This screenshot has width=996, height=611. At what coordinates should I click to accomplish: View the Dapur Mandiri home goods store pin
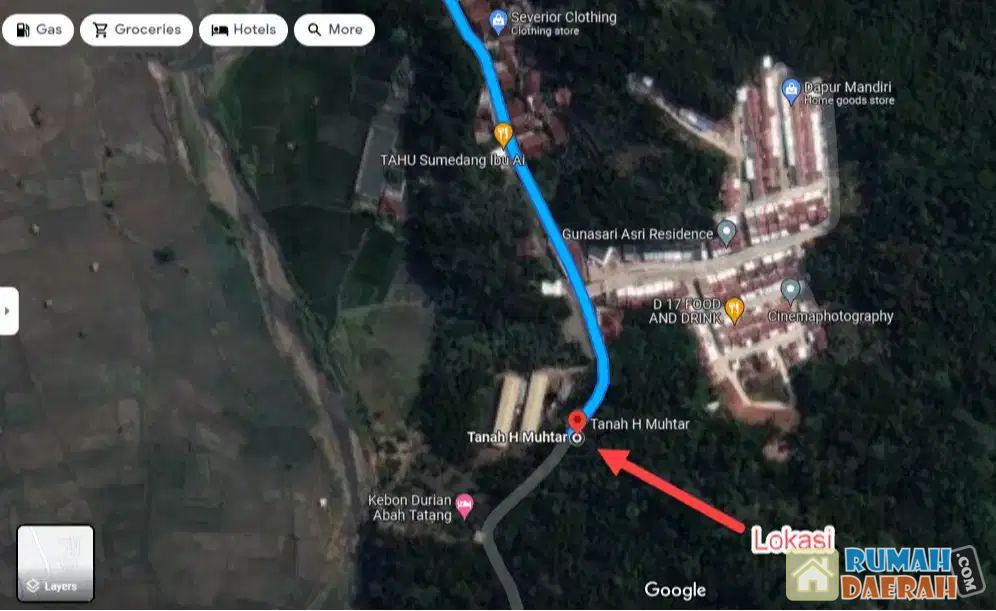(791, 89)
